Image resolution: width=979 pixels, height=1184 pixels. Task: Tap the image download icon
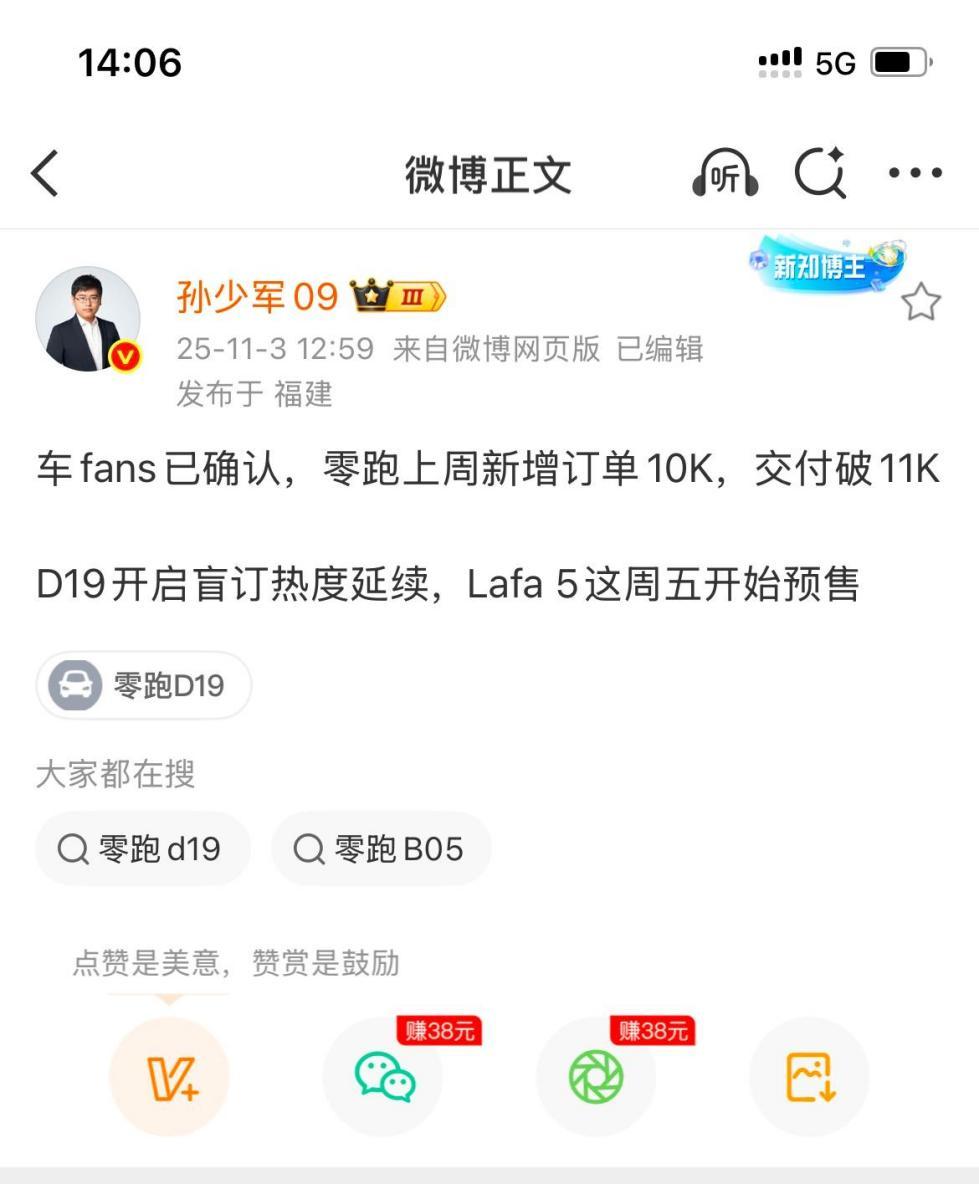click(809, 1077)
